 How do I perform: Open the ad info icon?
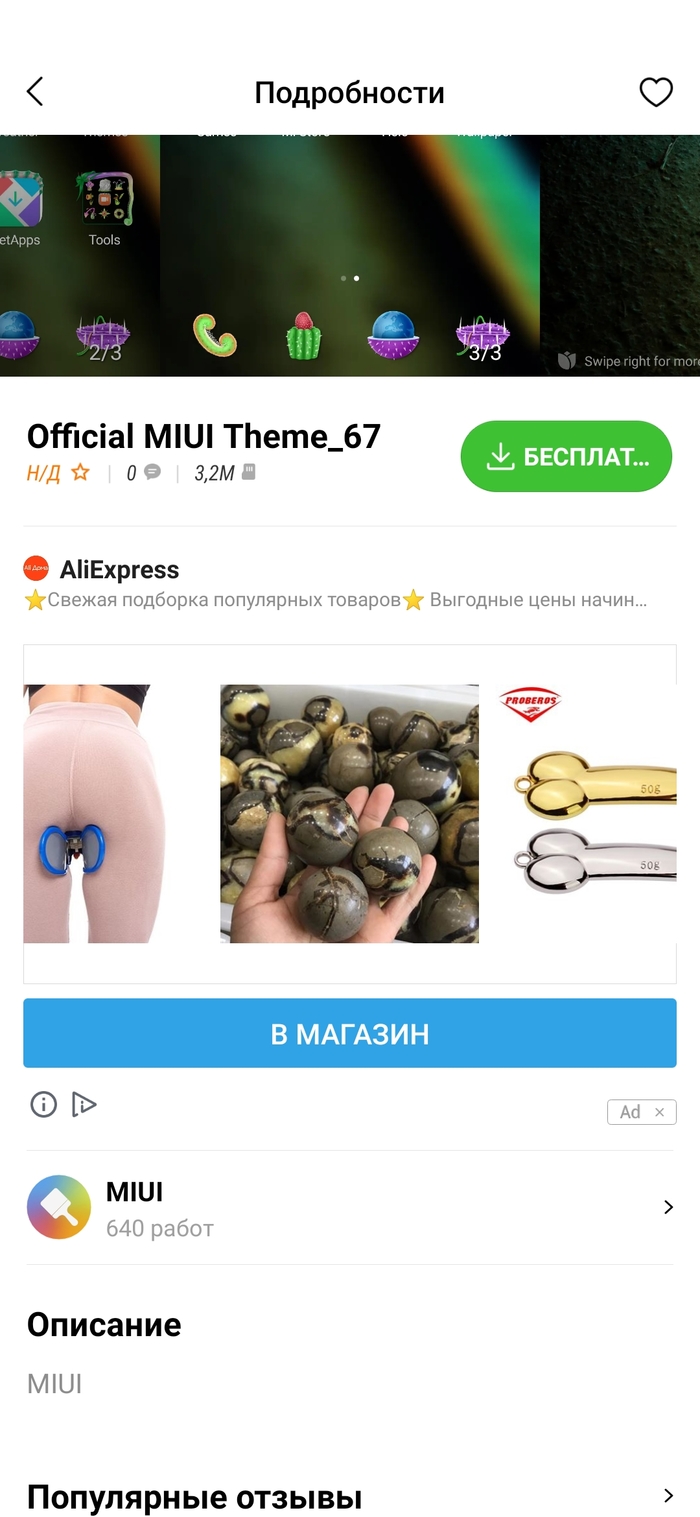(43, 1104)
